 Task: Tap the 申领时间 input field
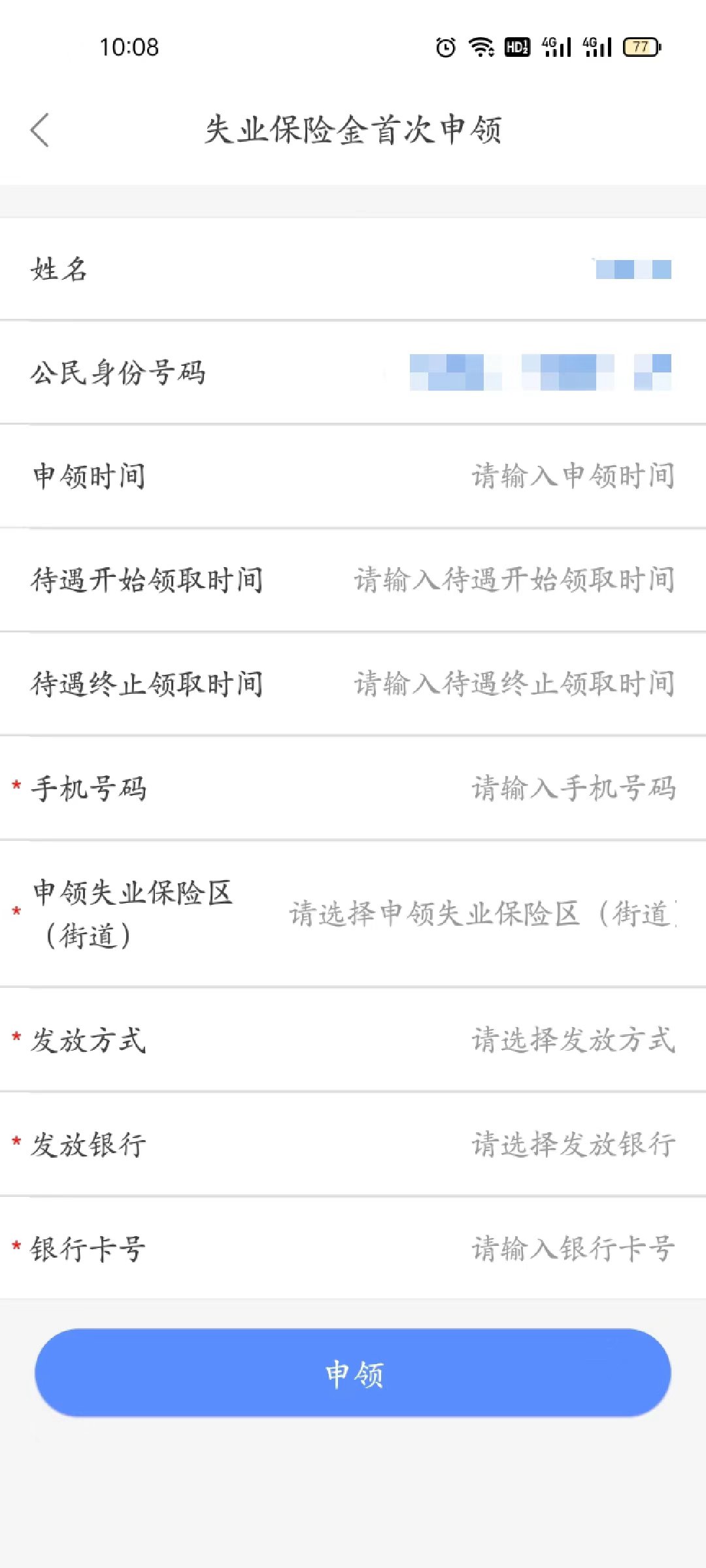tap(573, 476)
